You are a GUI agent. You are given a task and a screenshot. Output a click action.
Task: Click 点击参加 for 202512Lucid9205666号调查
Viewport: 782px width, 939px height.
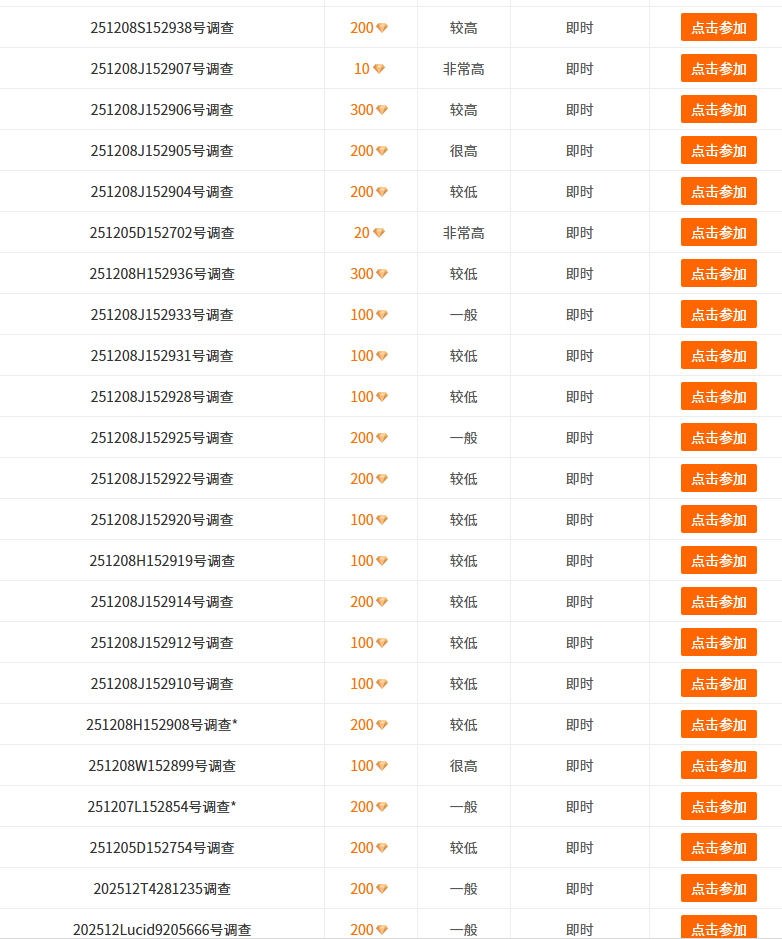718,929
